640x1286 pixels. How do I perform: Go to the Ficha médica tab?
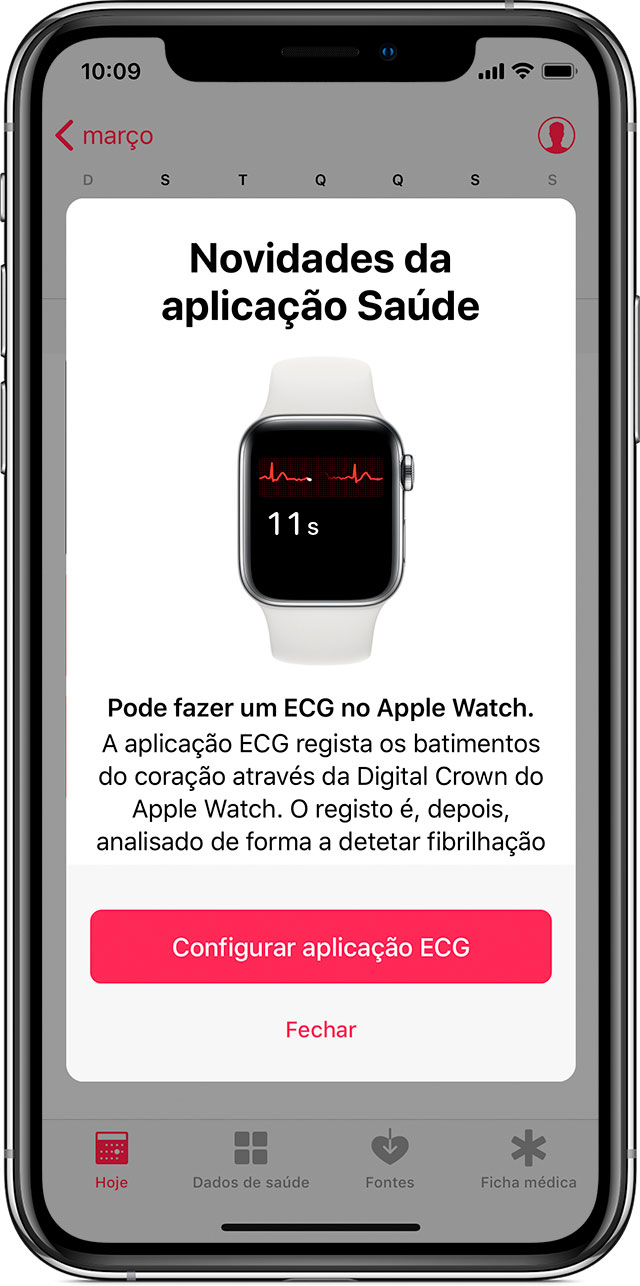[x=528, y=1160]
